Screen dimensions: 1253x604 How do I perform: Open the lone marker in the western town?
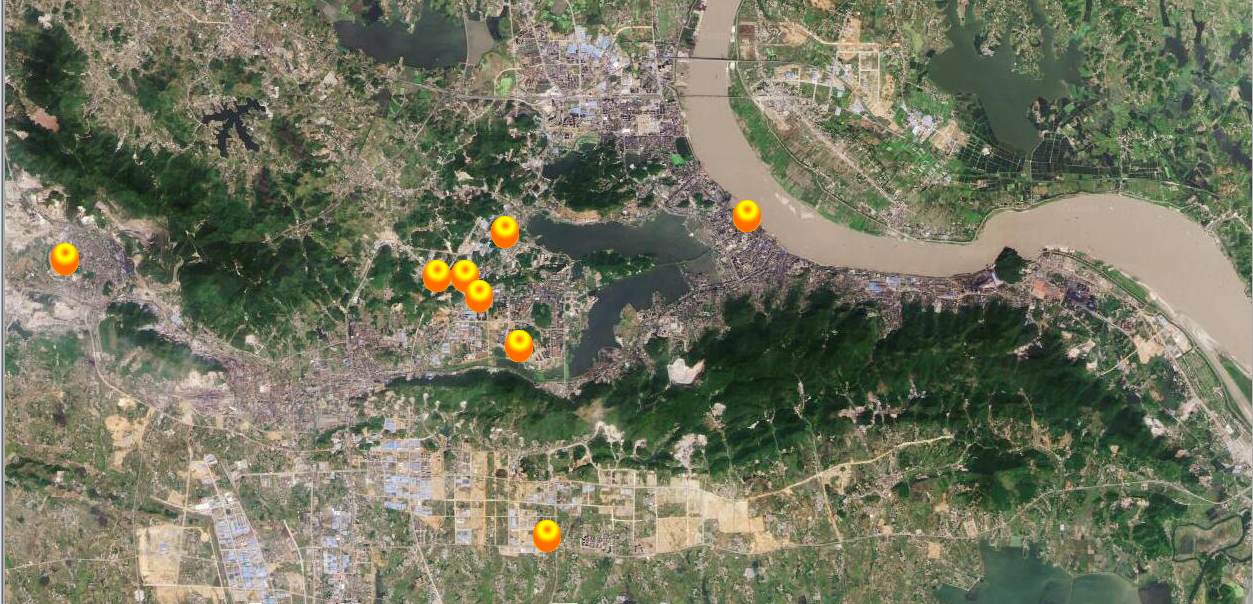[x=65, y=259]
